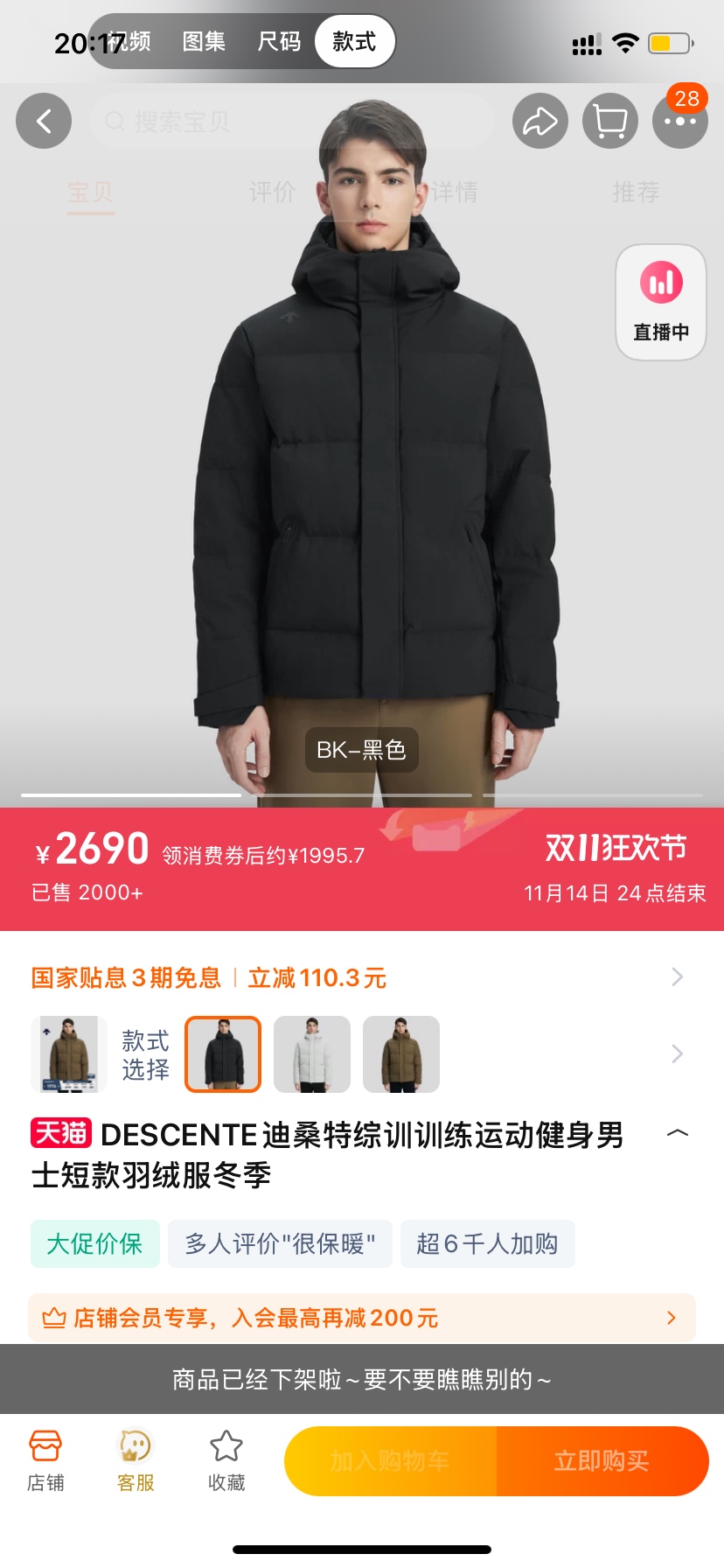Go back using the arrow icon
The width and height of the screenshot is (724, 1568).
point(44,121)
